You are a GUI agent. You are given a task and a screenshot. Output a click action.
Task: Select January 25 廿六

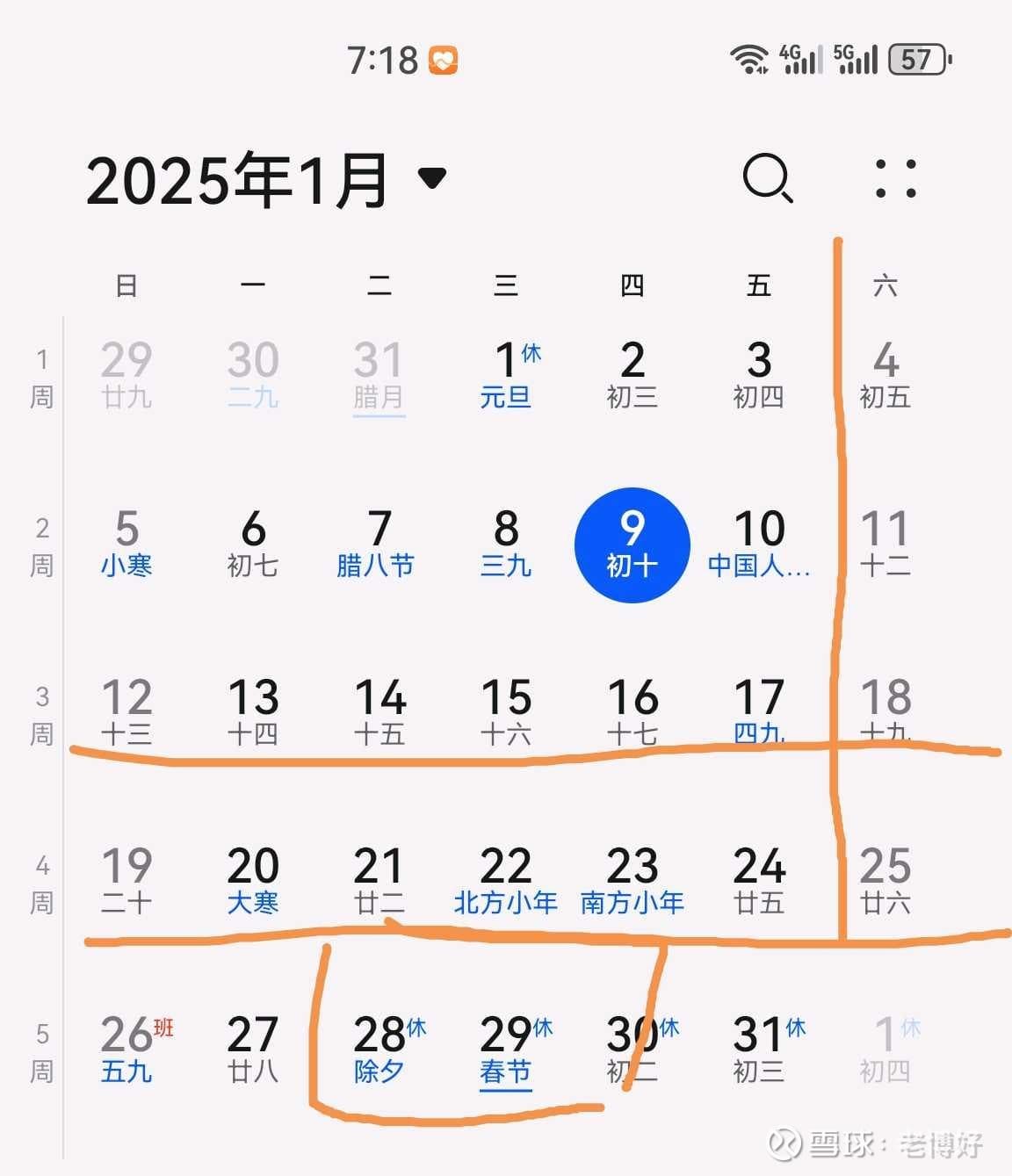[x=885, y=880]
